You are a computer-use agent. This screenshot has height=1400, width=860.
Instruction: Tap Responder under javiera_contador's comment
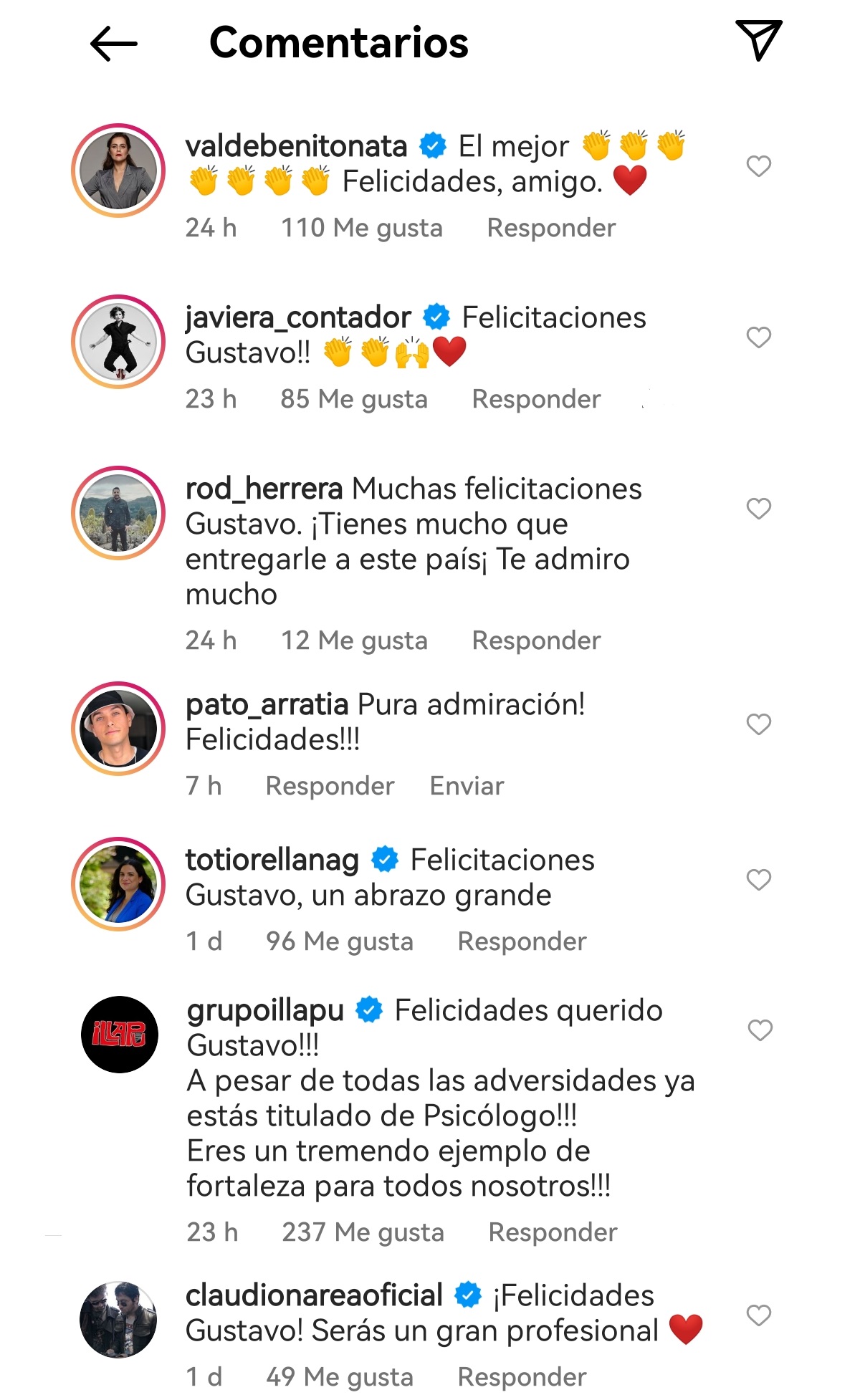pyautogui.click(x=535, y=398)
